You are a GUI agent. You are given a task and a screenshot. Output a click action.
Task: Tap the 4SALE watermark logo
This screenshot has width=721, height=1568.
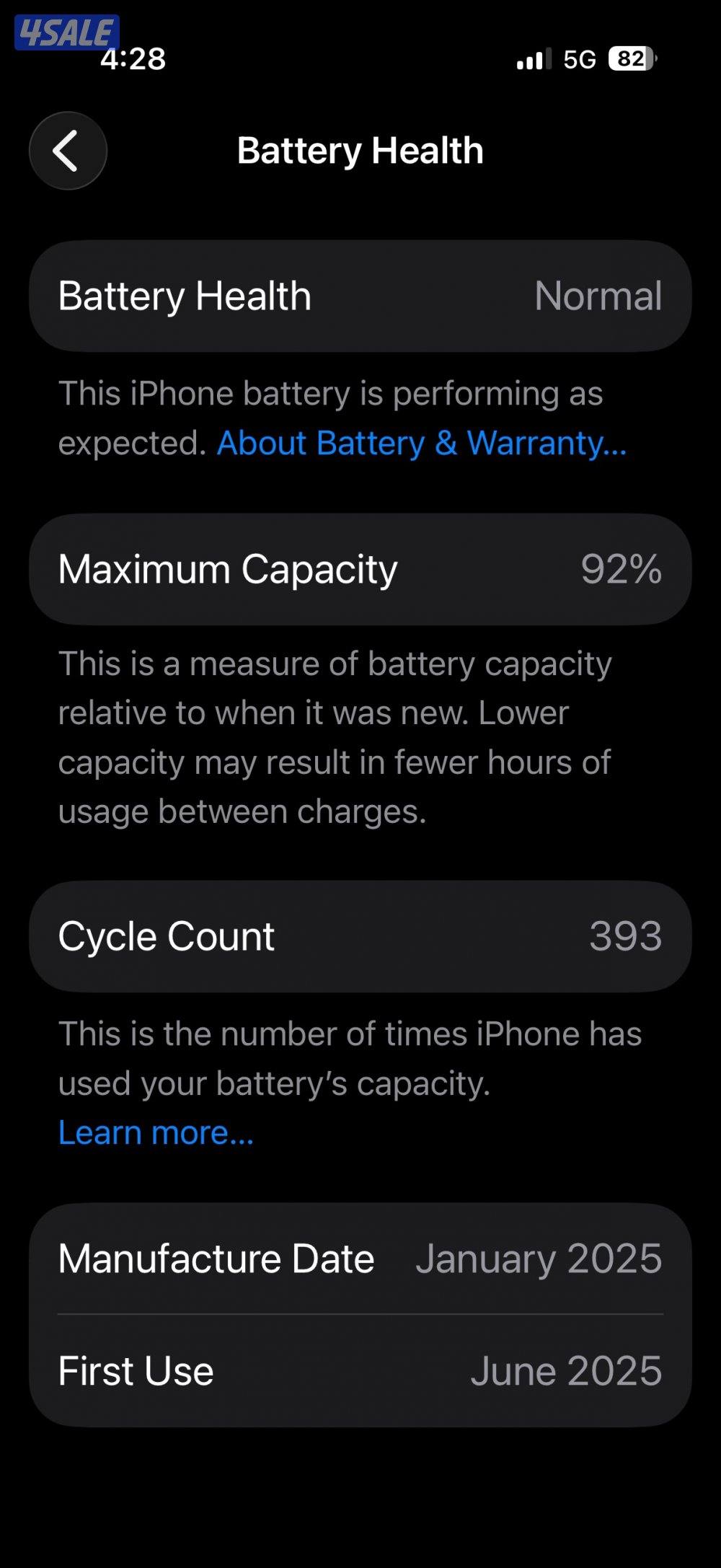click(67, 30)
